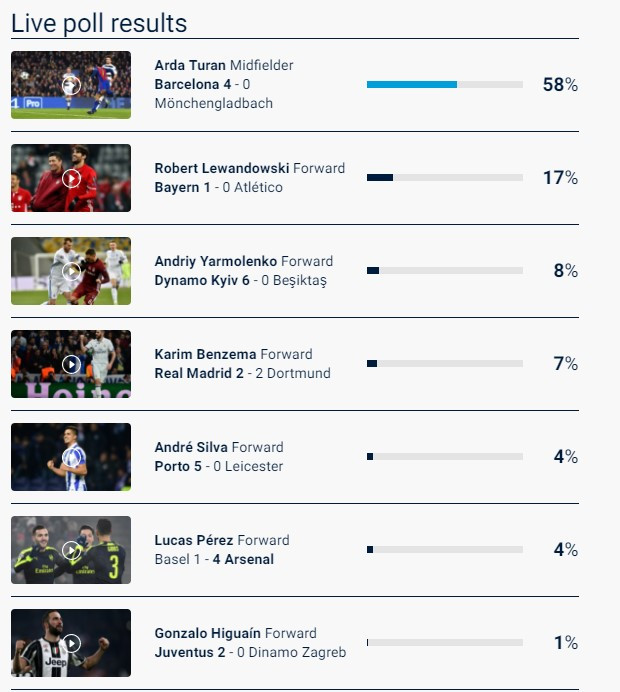Screen dimensions: 620x692
Task: Play Robert Lewandowski's goal video
Action: 71,178
